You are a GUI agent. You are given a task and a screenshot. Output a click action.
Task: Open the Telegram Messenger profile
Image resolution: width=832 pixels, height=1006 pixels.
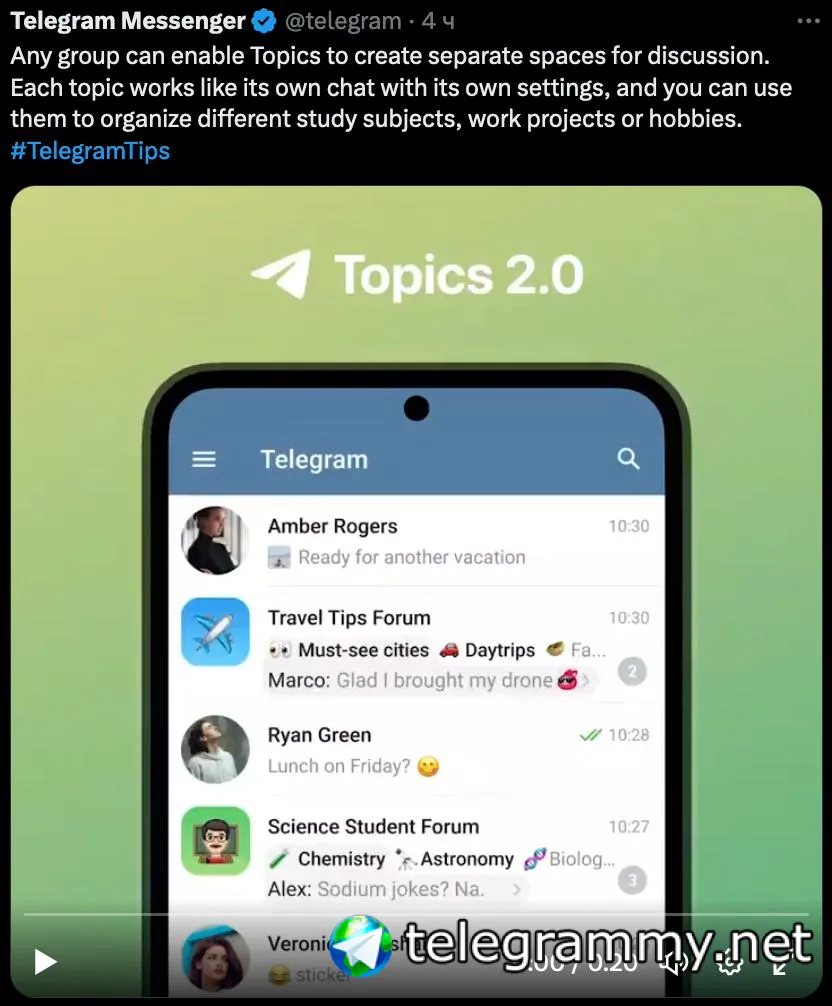coord(128,20)
